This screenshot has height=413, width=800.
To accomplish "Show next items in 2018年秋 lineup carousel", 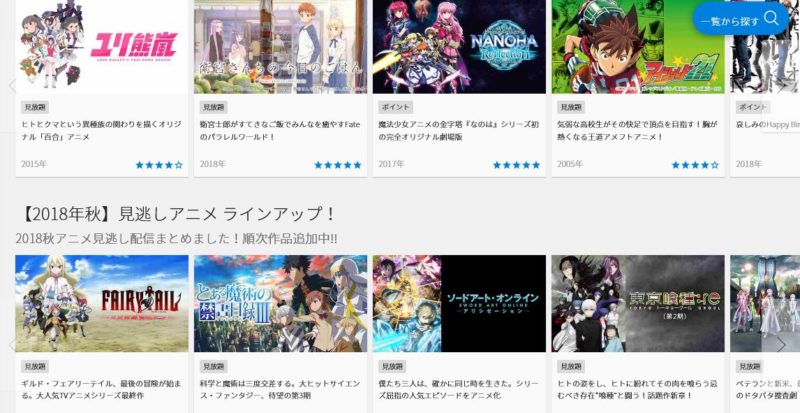I will pyautogui.click(x=781, y=345).
